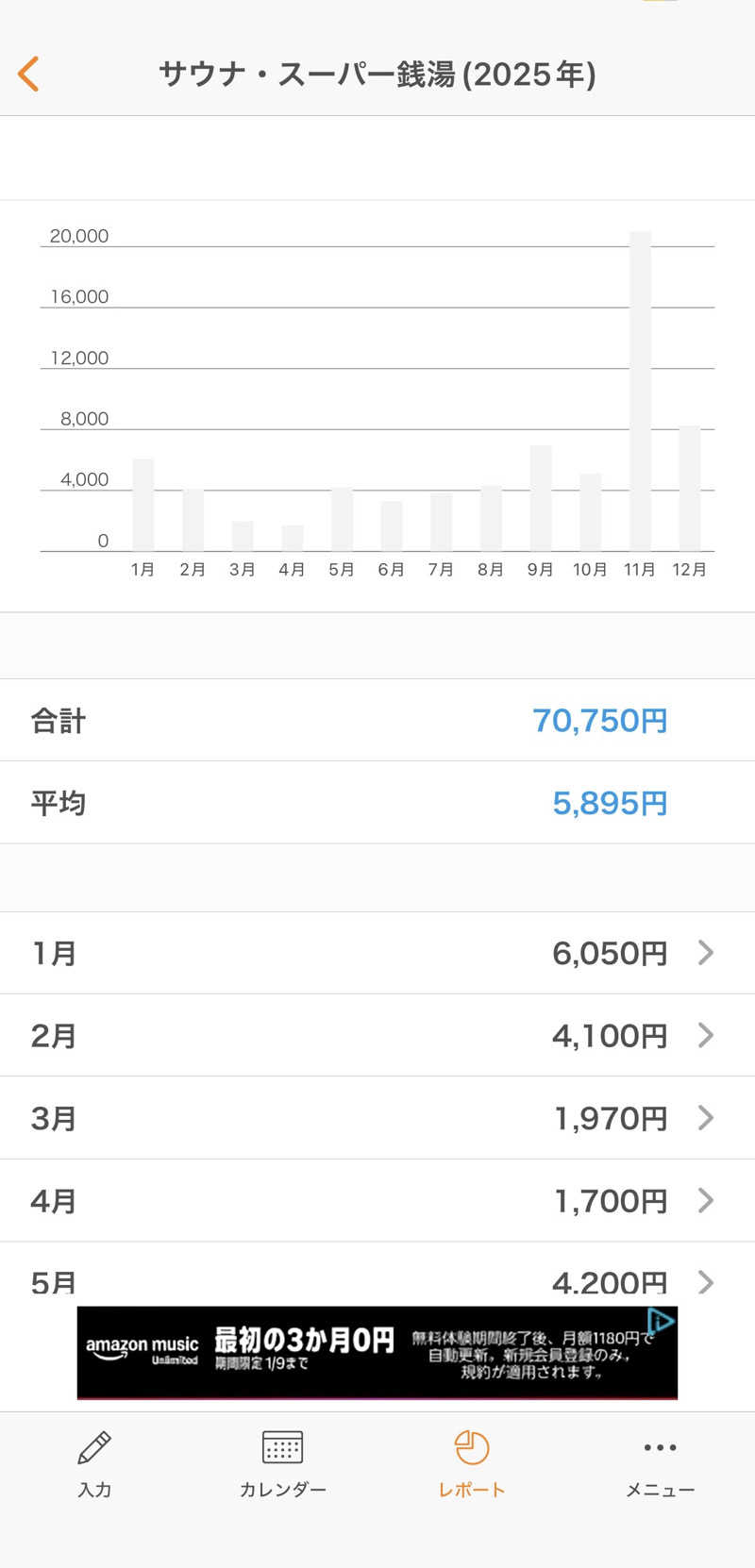View the 3月 spending breakdown

click(x=377, y=1118)
